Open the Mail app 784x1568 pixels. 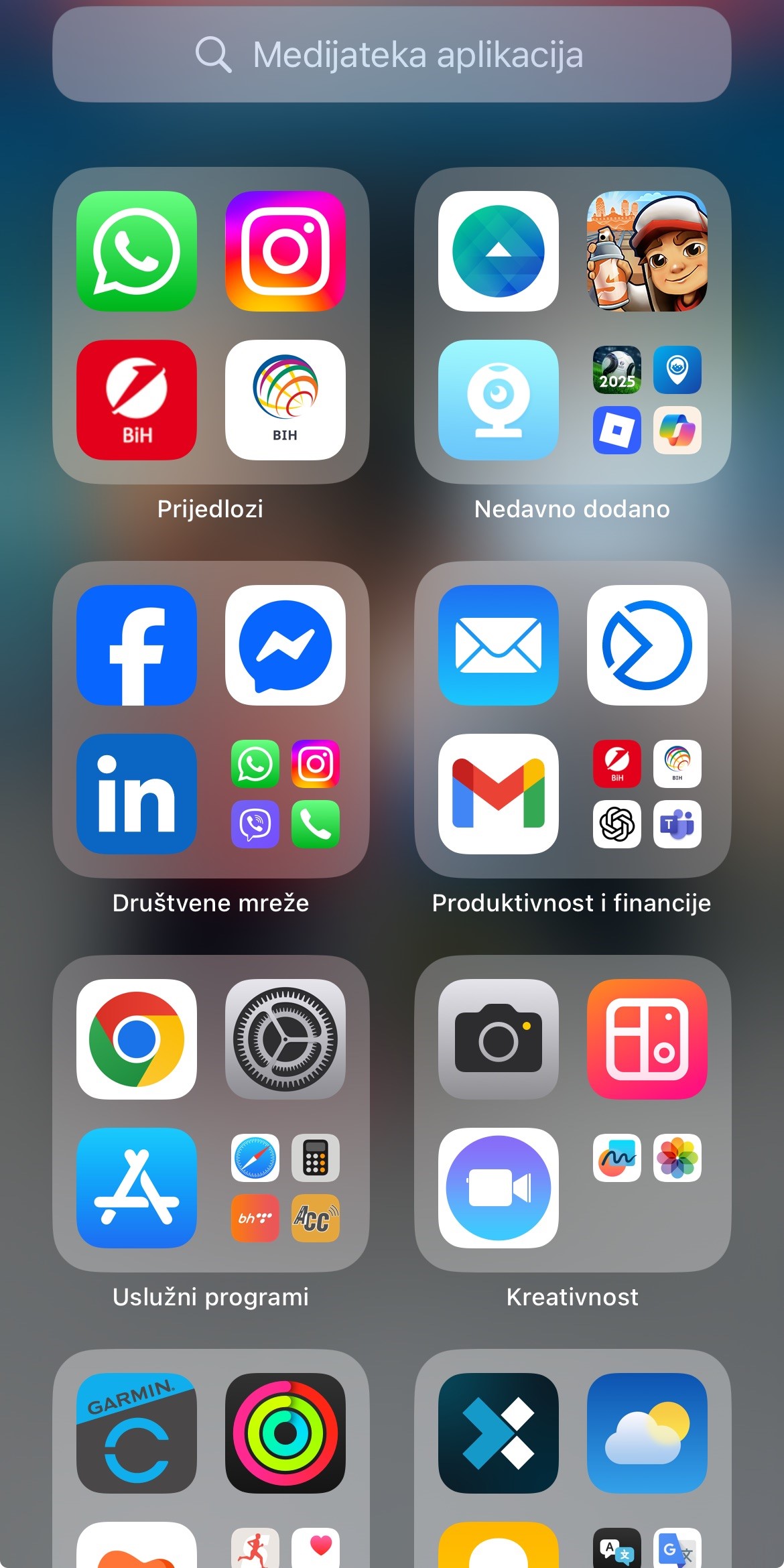[x=499, y=645]
